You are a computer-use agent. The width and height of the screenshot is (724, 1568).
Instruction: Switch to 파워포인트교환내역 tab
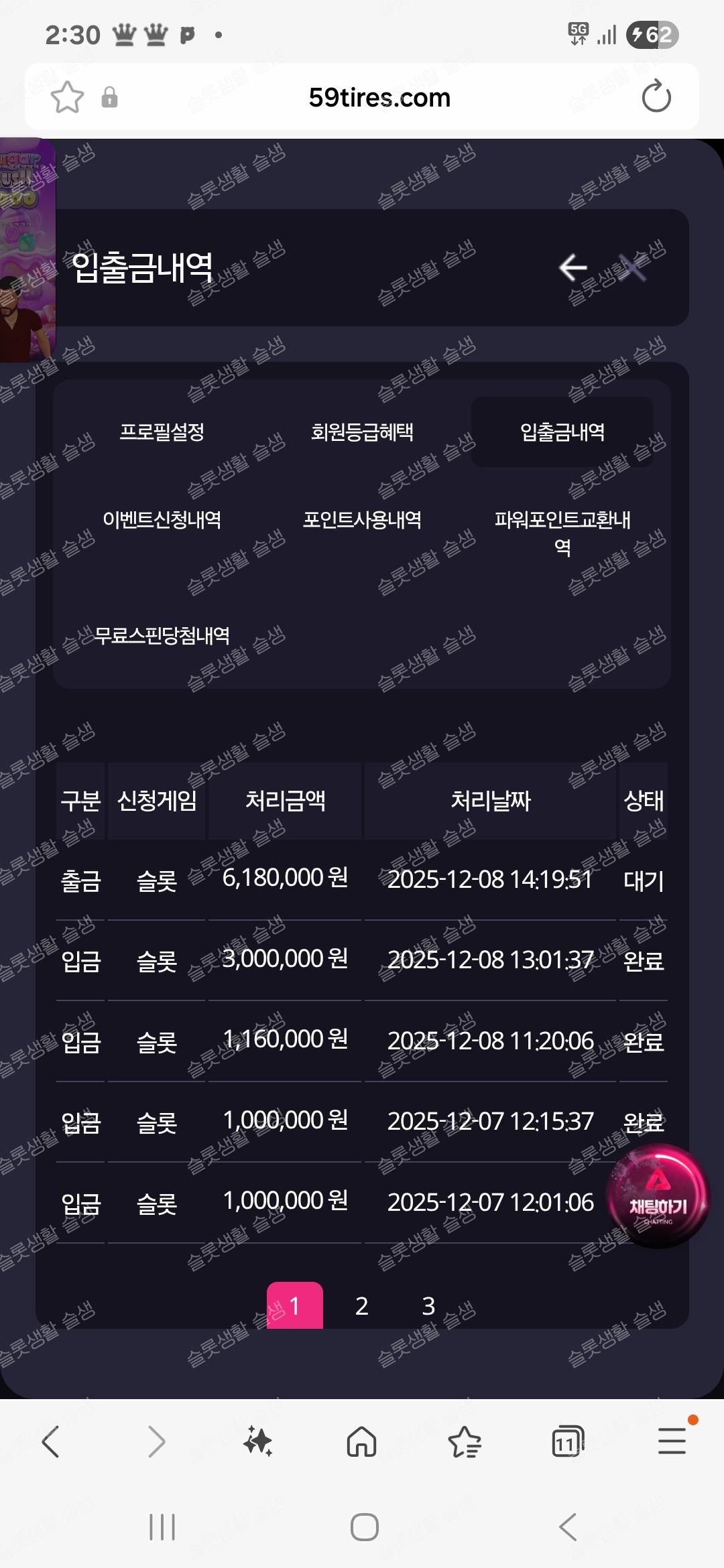pos(562,532)
